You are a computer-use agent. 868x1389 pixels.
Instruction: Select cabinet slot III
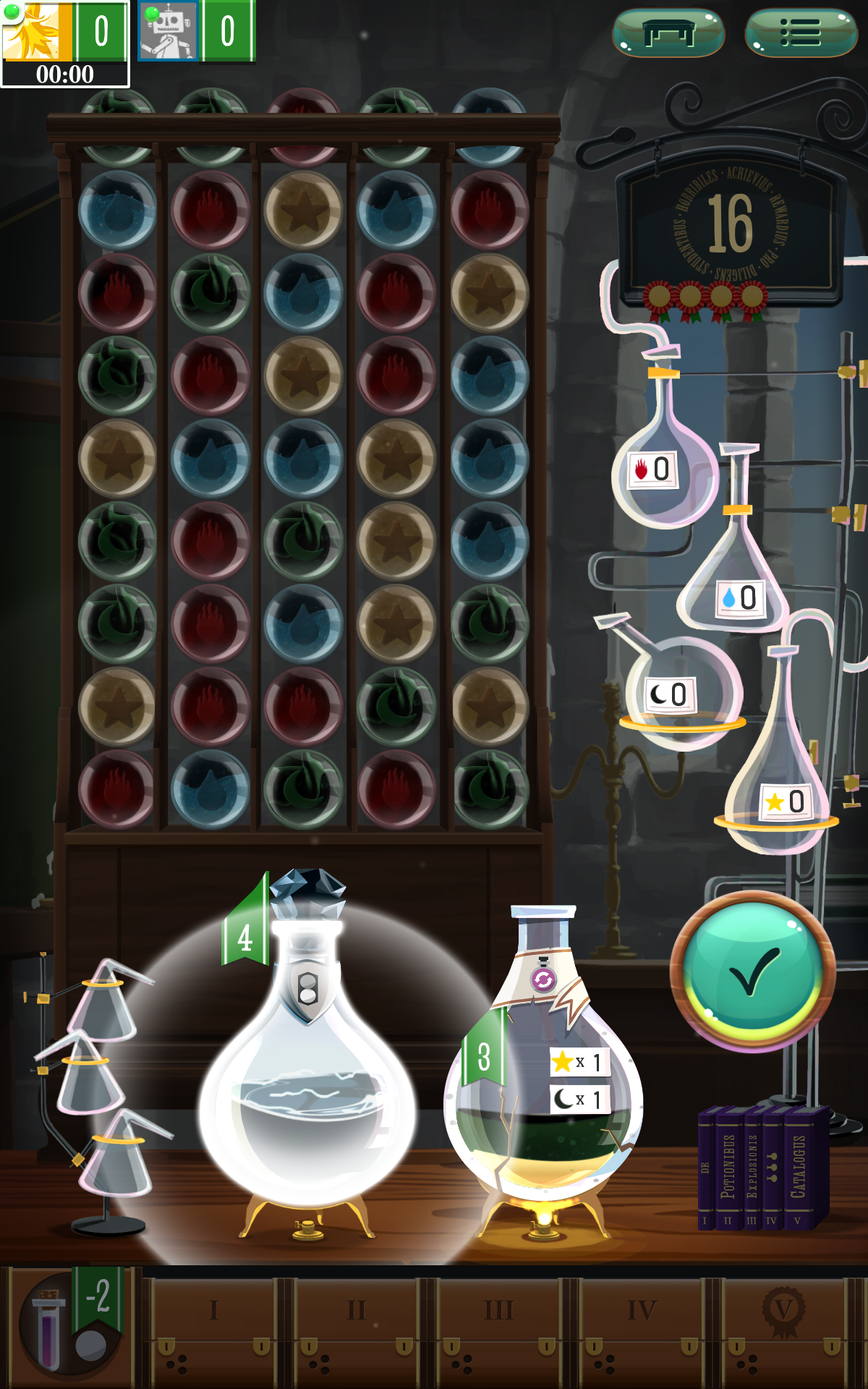click(x=498, y=1325)
